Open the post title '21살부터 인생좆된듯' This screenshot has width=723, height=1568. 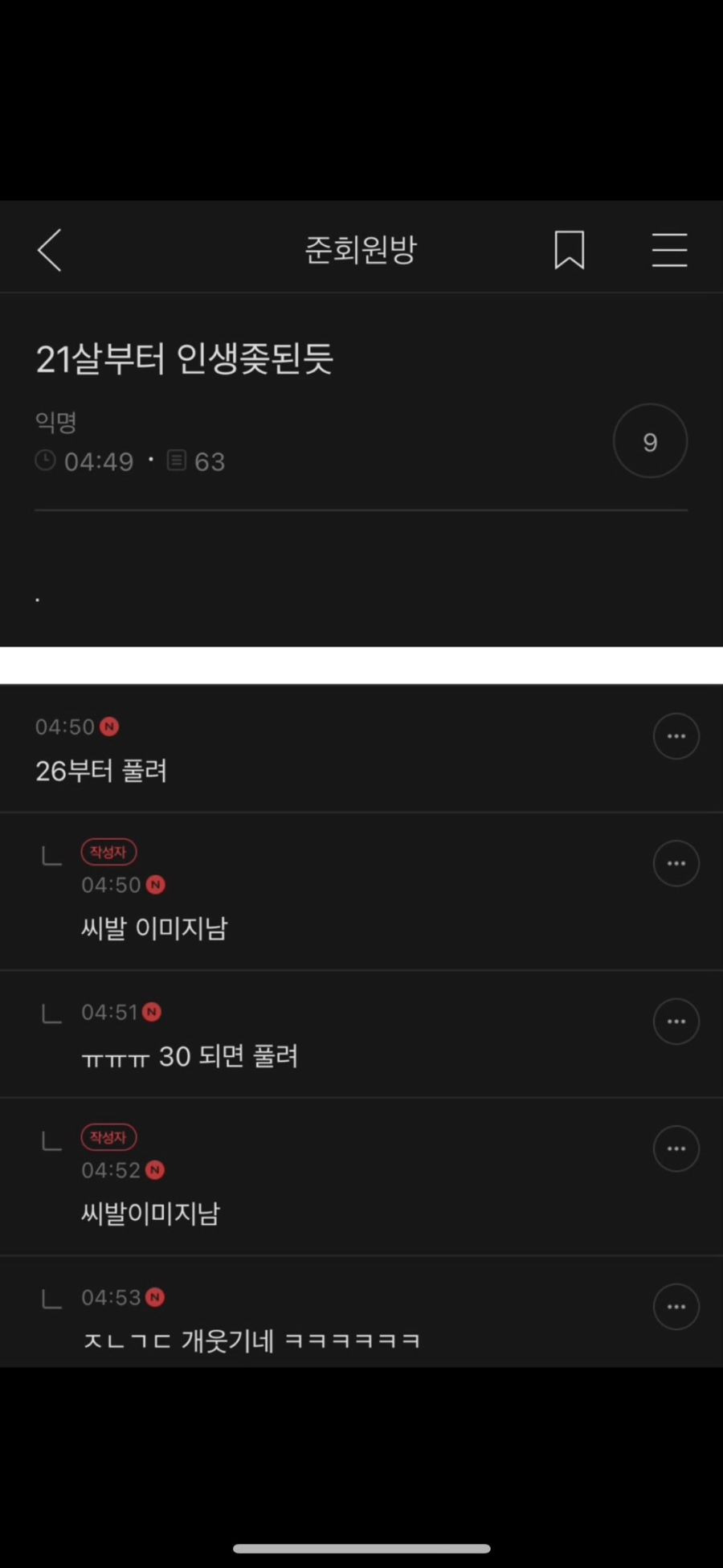click(x=186, y=358)
